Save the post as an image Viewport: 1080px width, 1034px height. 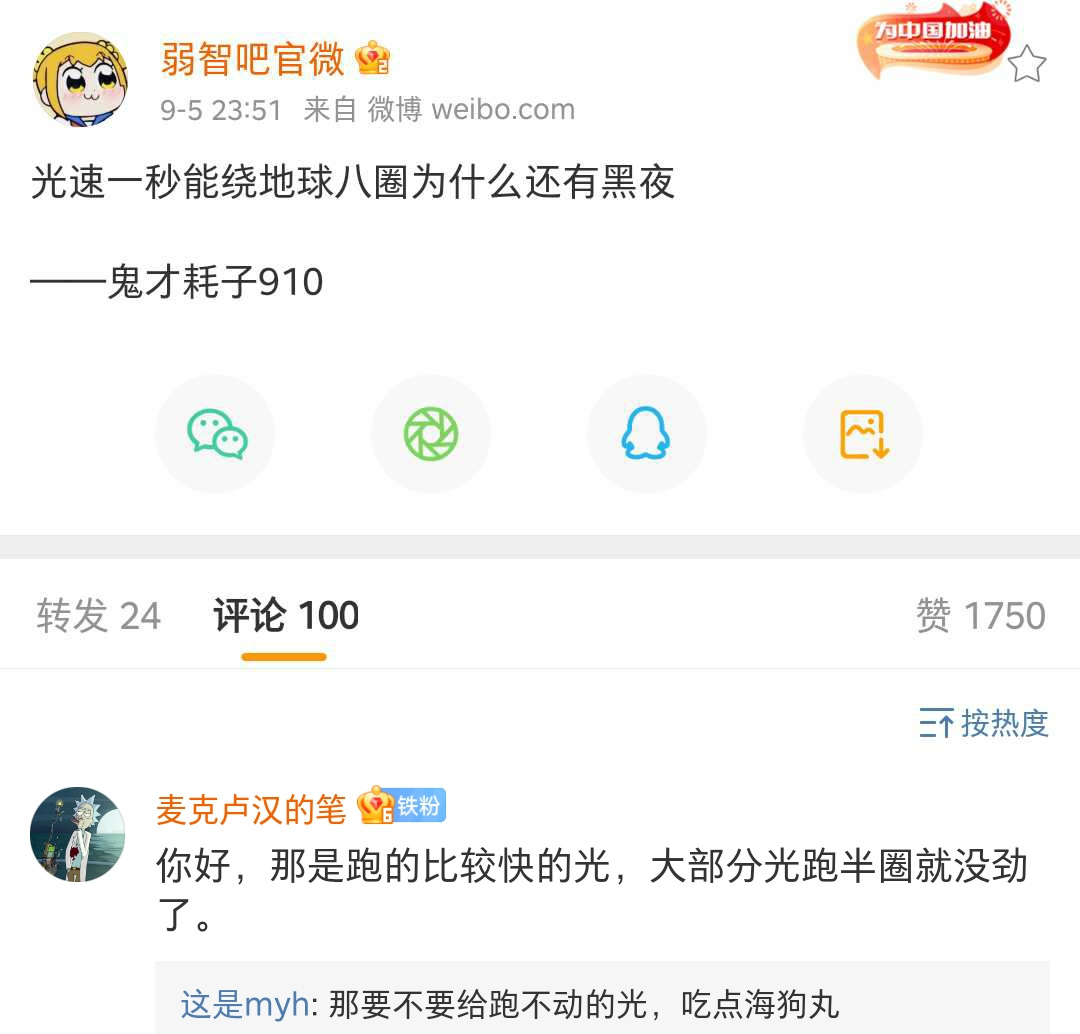pyautogui.click(x=863, y=434)
